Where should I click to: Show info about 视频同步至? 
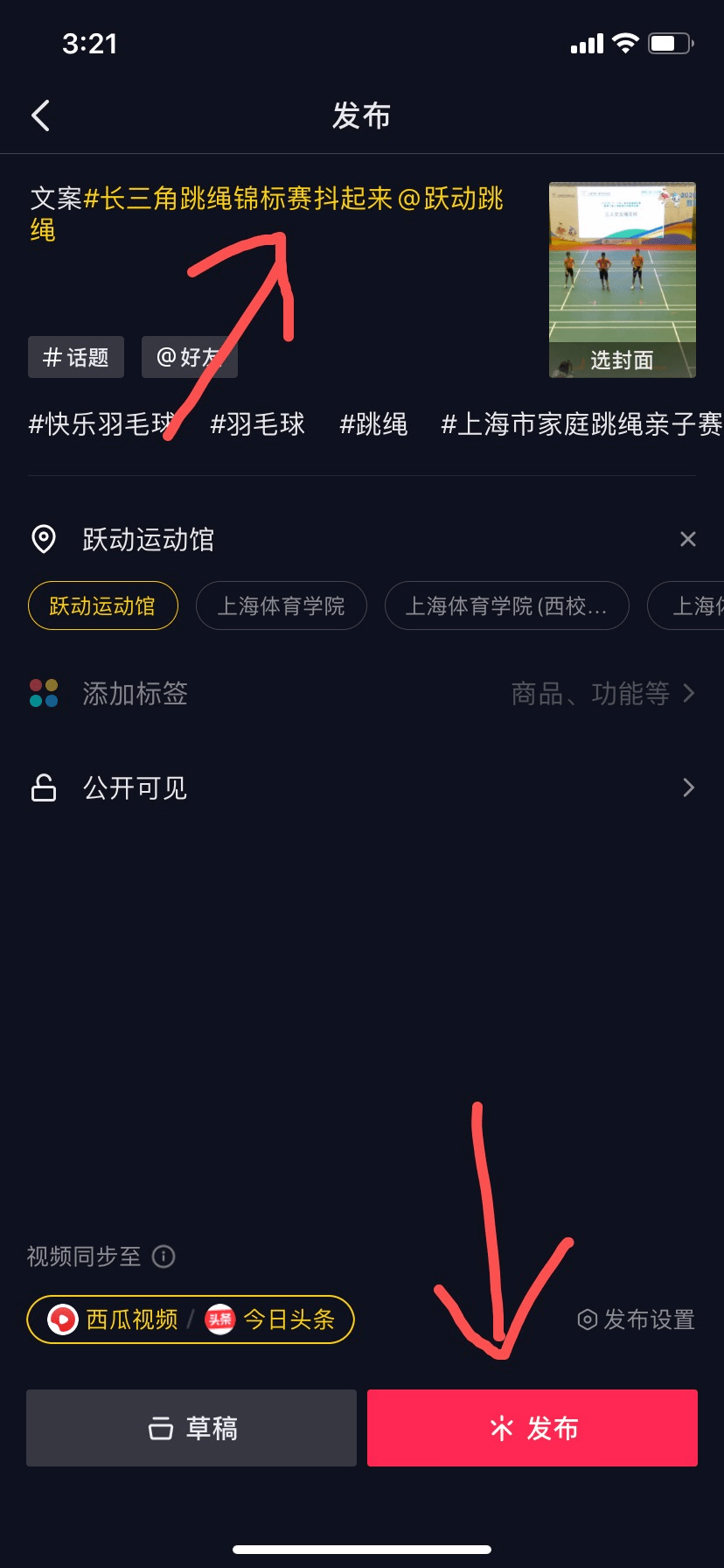tap(164, 1256)
